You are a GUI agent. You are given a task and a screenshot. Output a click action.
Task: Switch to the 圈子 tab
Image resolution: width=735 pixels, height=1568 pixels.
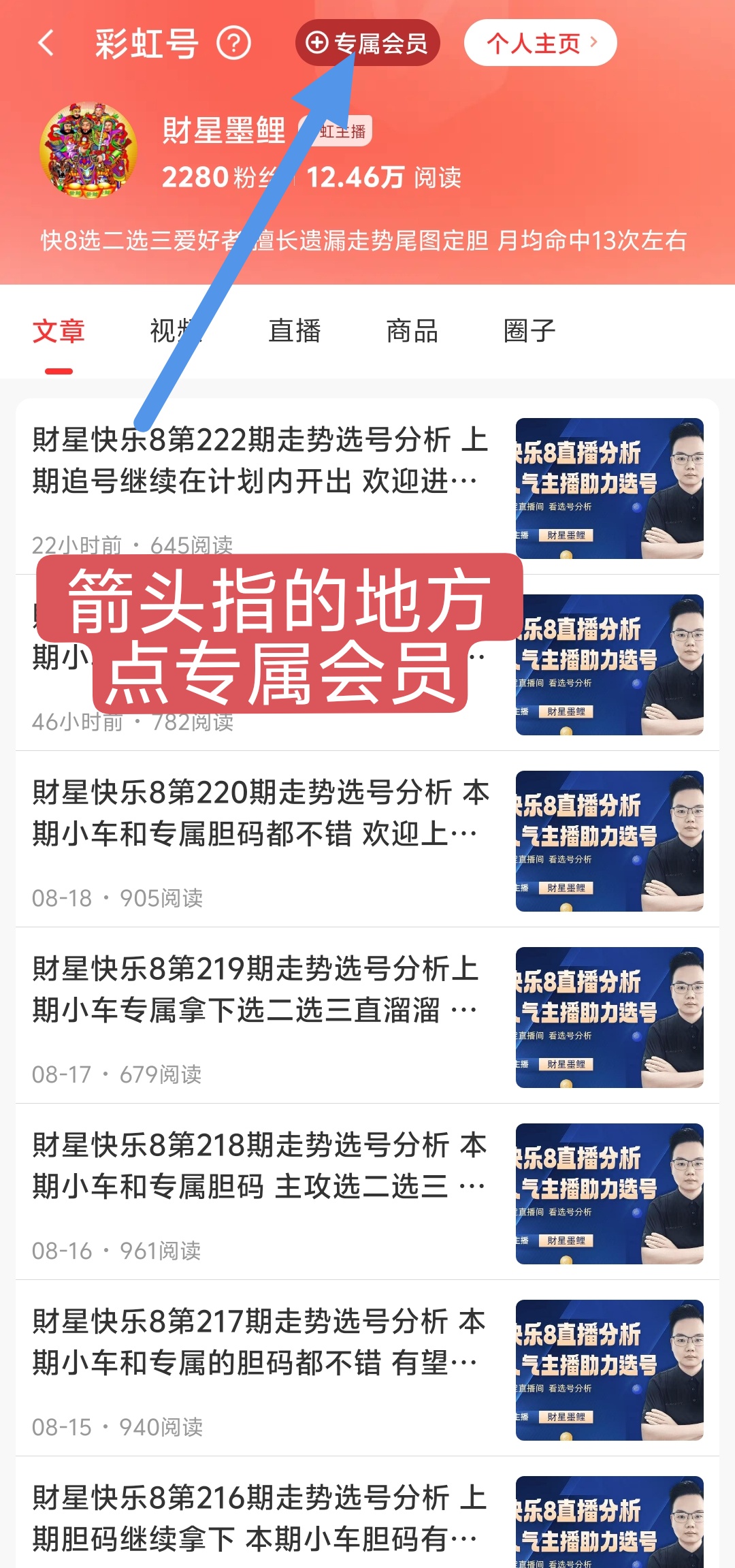pyautogui.click(x=529, y=332)
